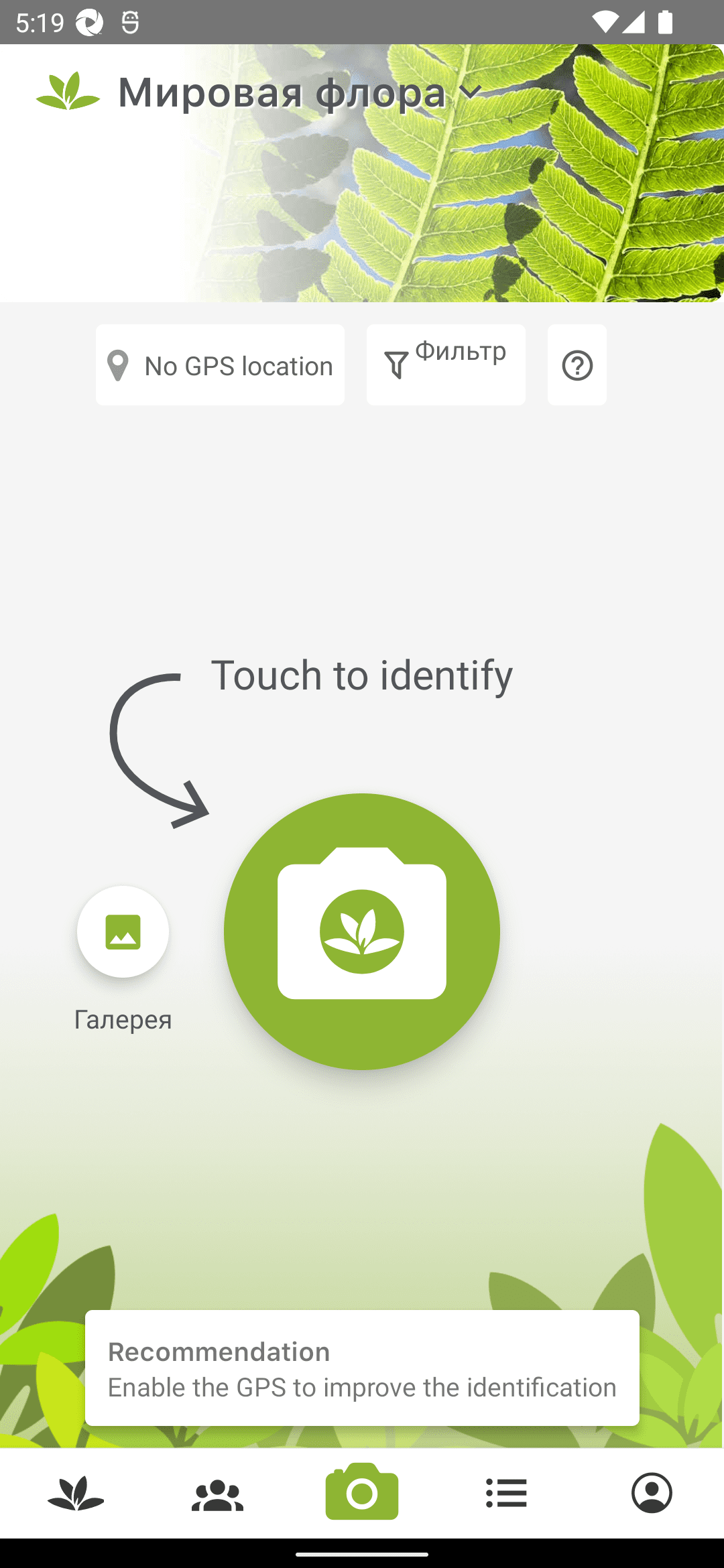The width and height of the screenshot is (724, 1568).
Task: Switch to the list tab
Action: point(506,1493)
